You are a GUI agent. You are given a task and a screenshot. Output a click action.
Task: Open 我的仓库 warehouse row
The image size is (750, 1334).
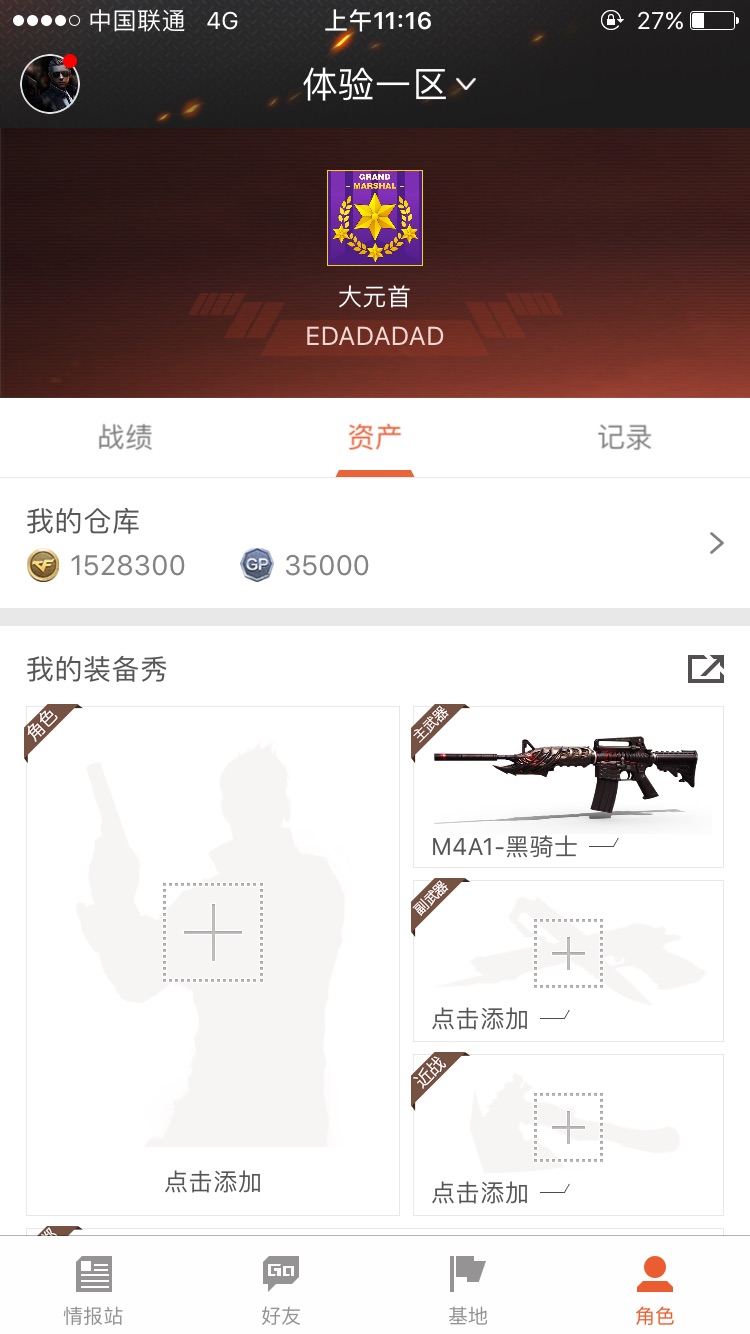375,543
